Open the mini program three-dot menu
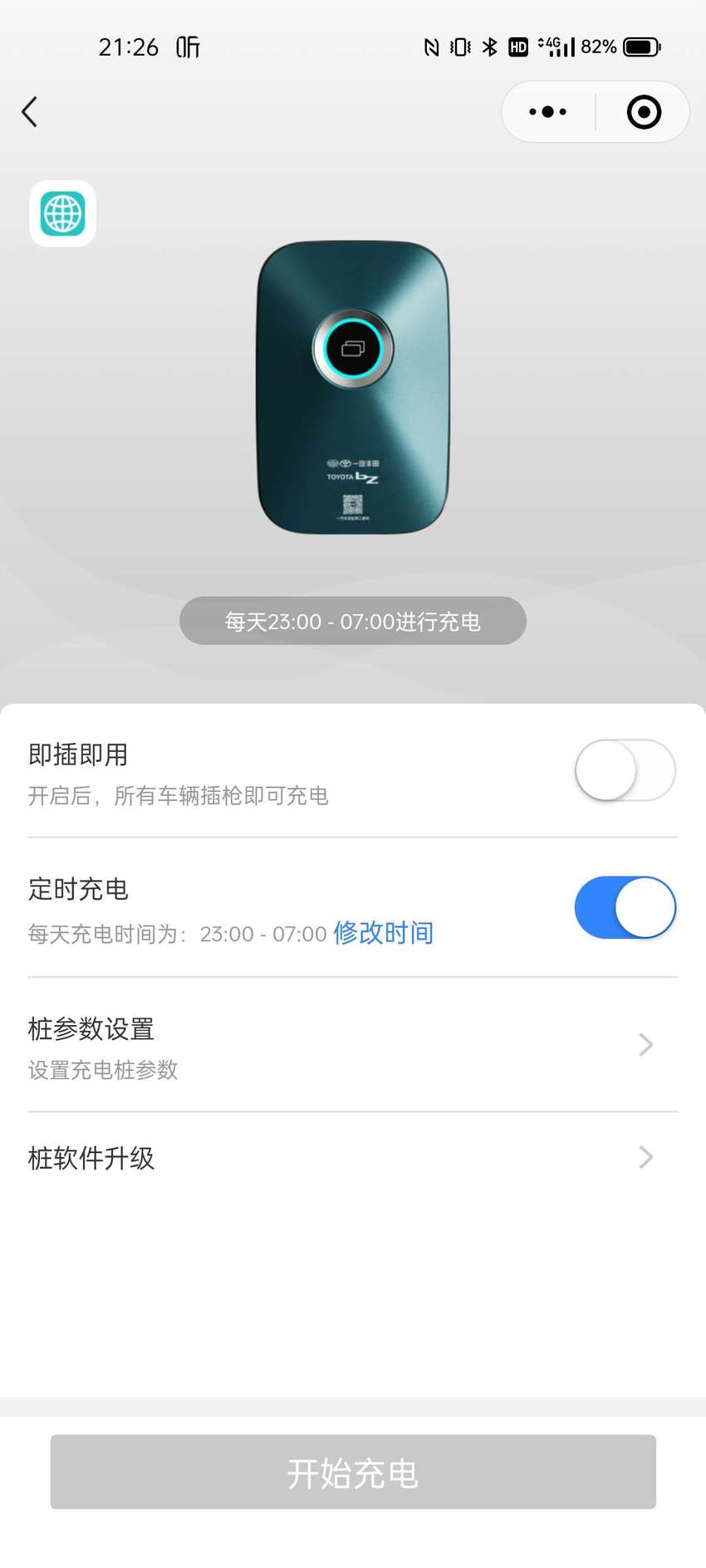Viewport: 706px width, 1568px height. 548,112
